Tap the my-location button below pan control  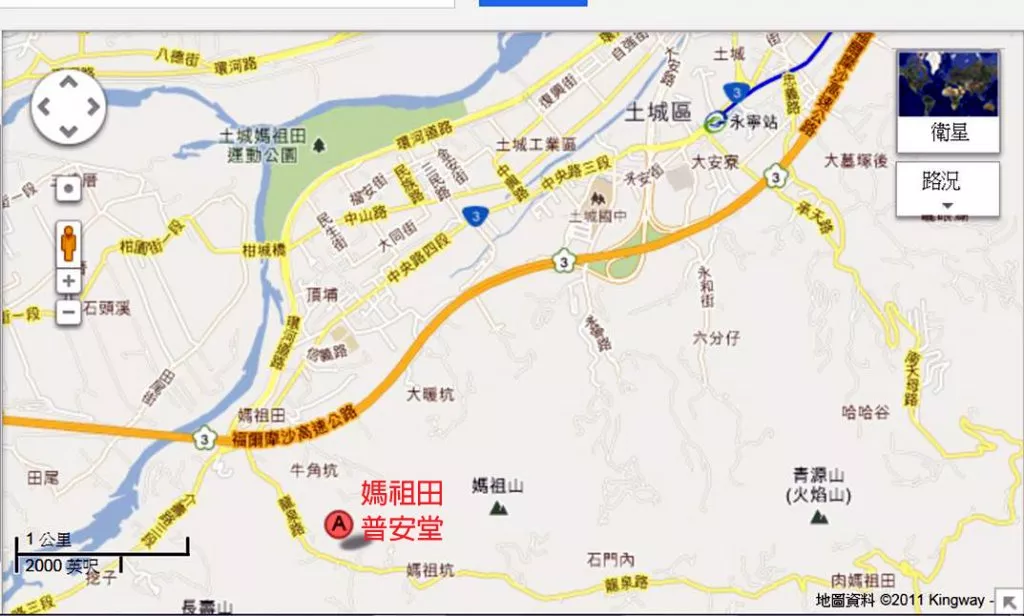[68, 188]
